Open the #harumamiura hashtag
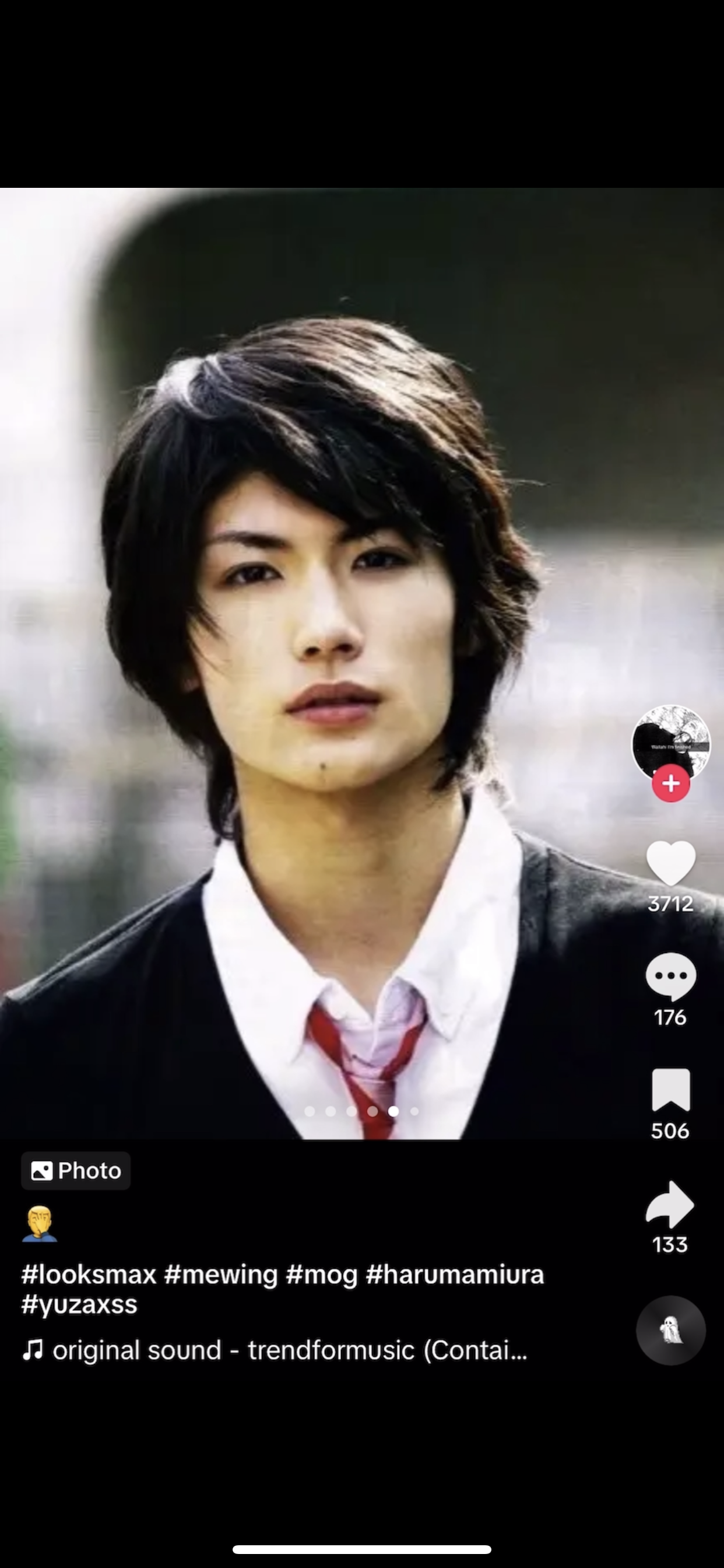The image size is (724, 1568). pyautogui.click(x=455, y=1274)
